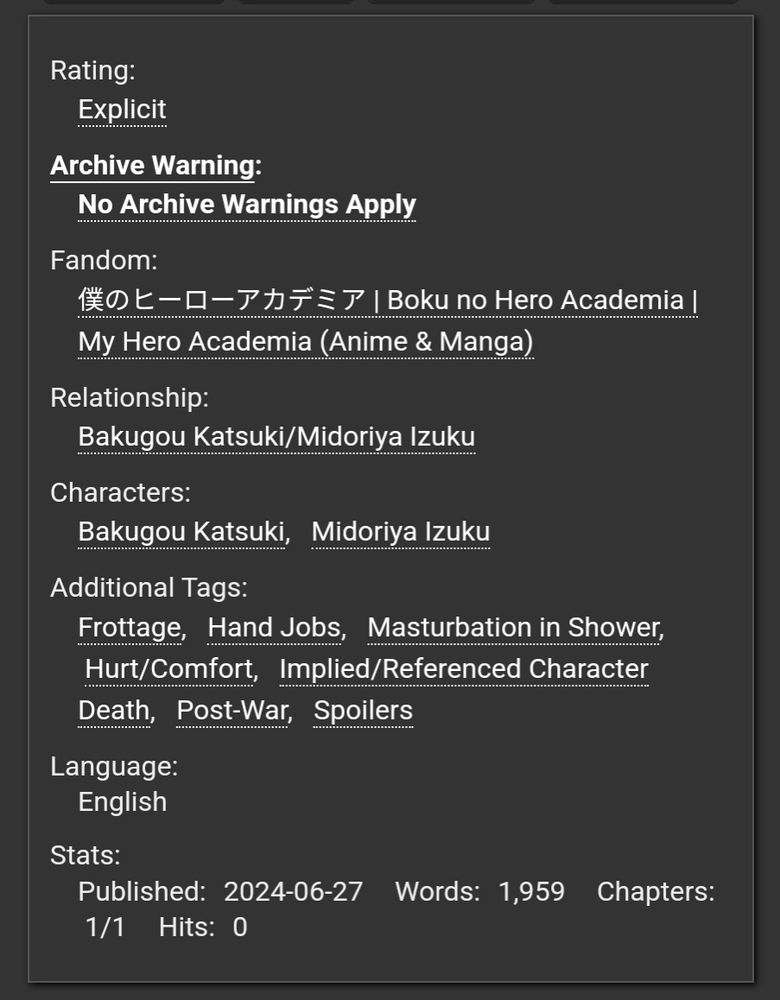Open the Hurt/Comfort tag

coord(167,669)
